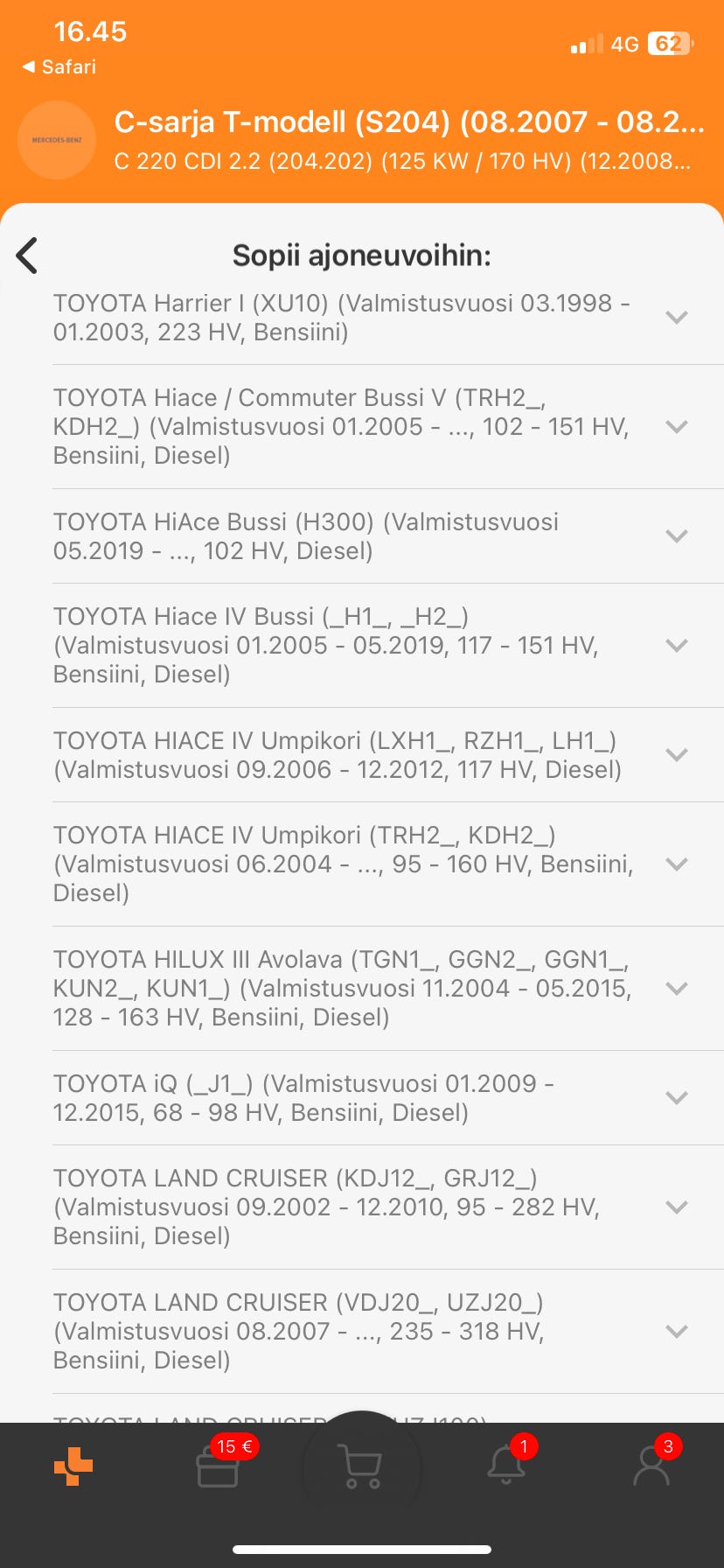Image resolution: width=724 pixels, height=1568 pixels.
Task: Go back using the left arrow
Action: click(27, 255)
